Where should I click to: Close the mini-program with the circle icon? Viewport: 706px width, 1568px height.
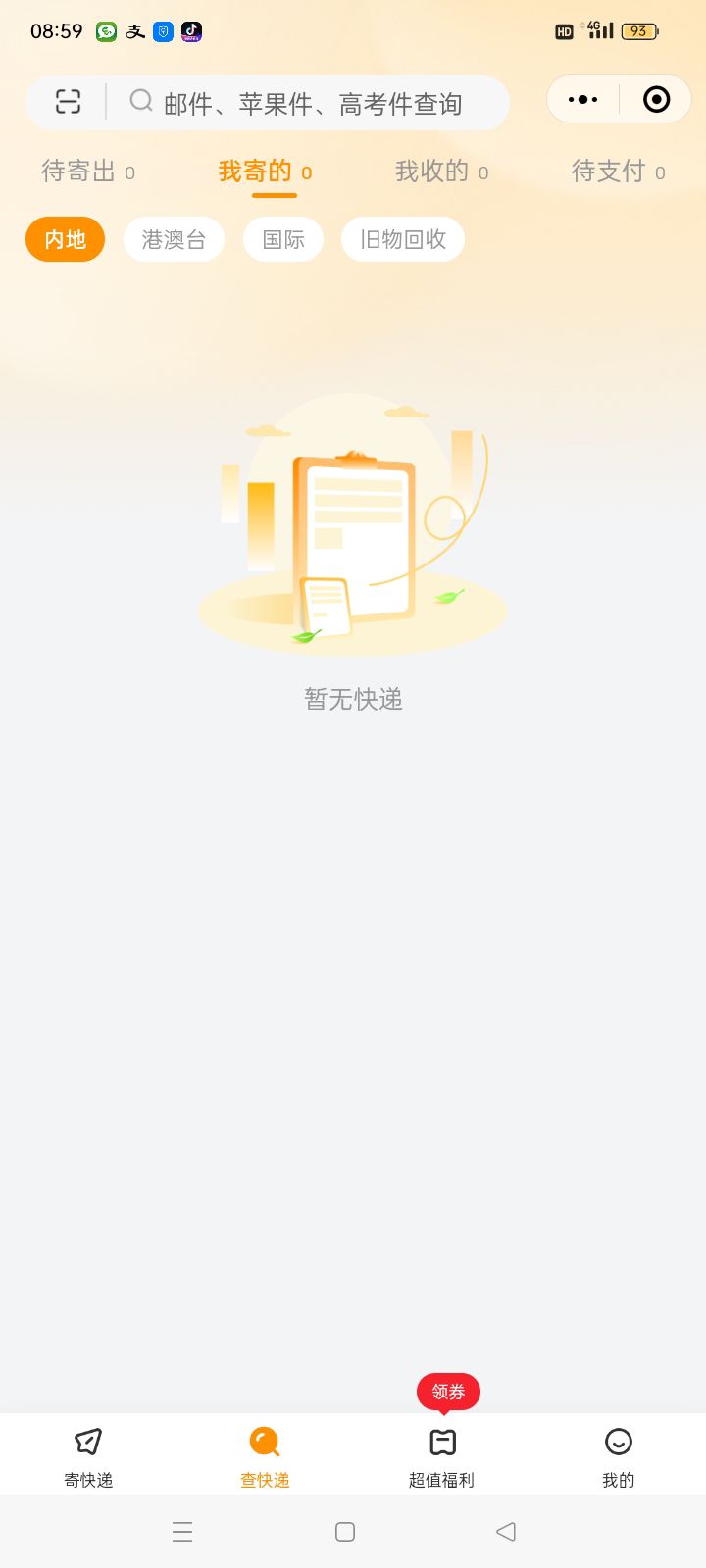click(x=656, y=99)
